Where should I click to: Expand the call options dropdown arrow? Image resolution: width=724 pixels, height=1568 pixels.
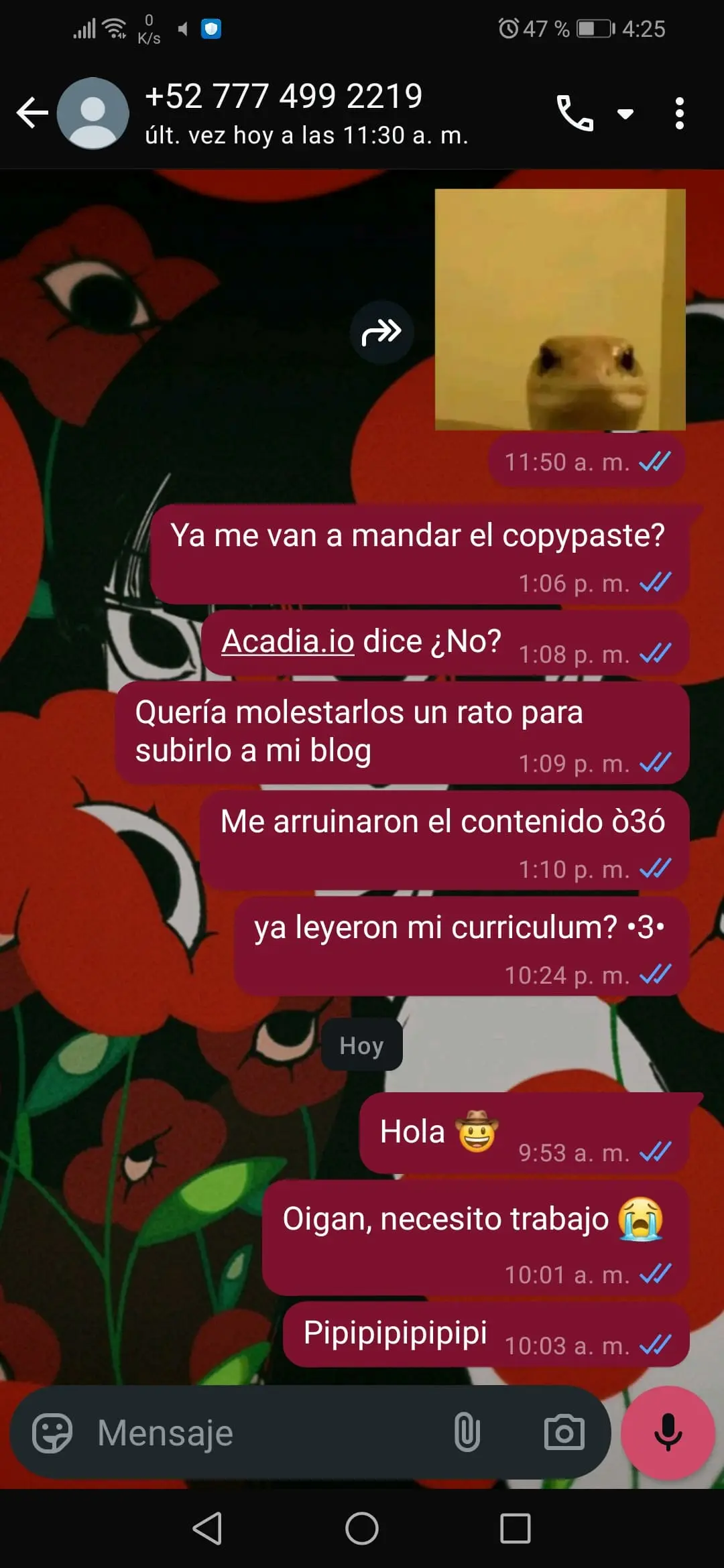click(625, 113)
